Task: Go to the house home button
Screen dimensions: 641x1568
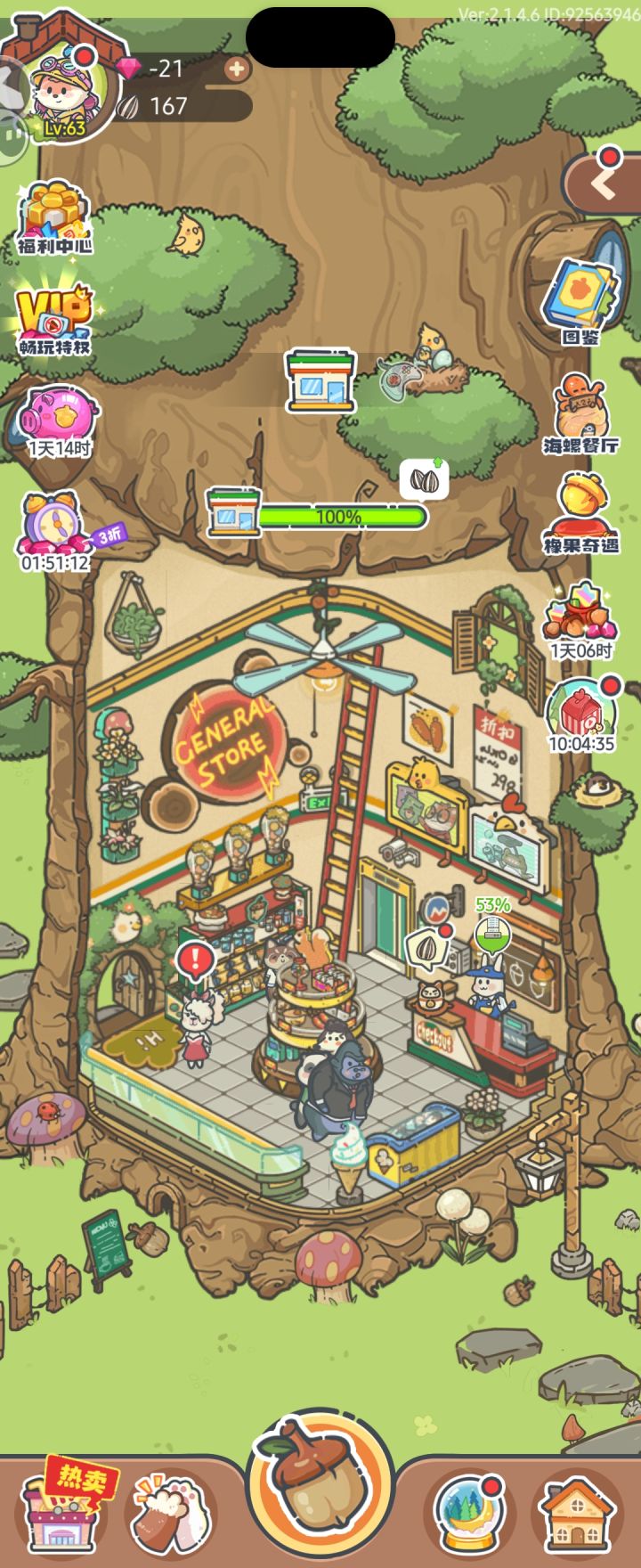Action: (577, 1511)
